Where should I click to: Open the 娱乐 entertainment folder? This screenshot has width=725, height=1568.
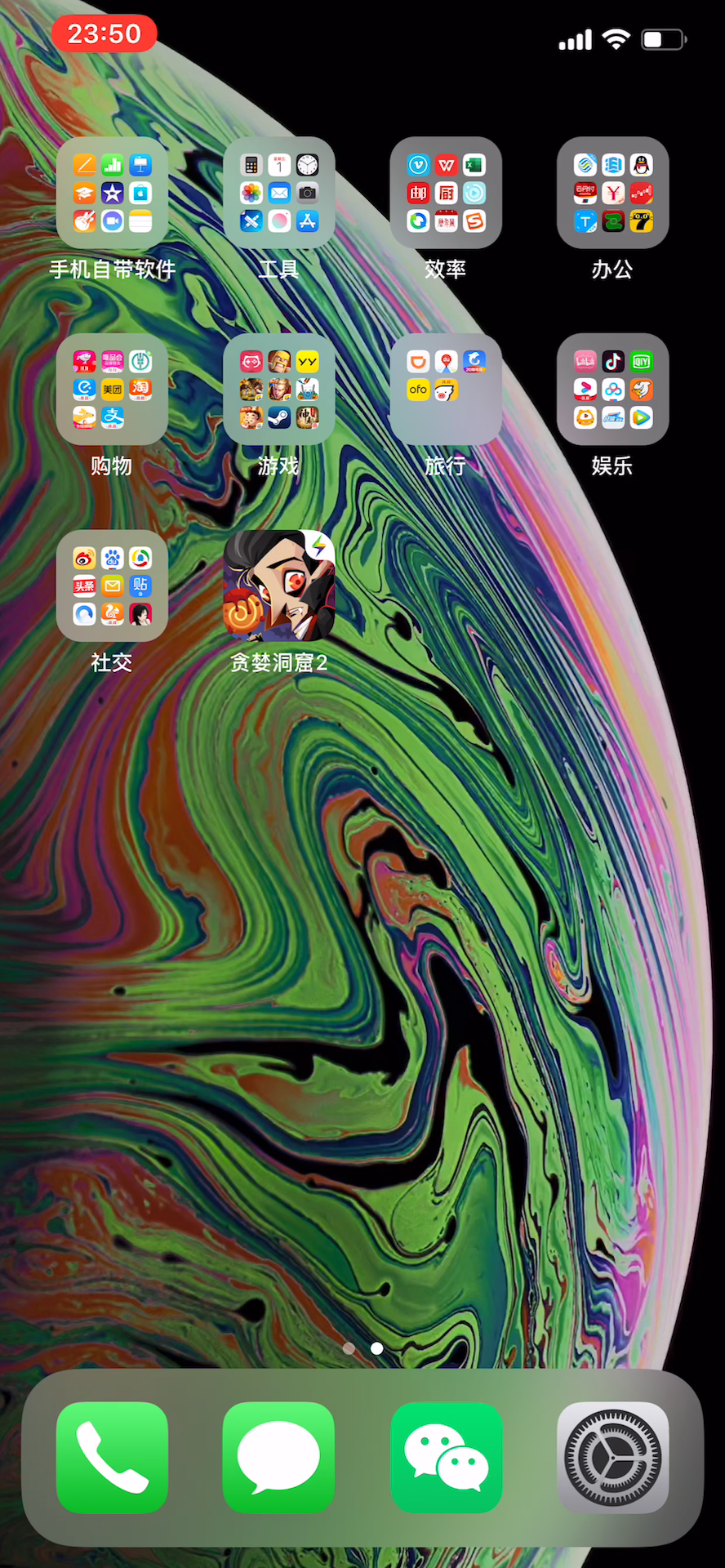tap(612, 390)
